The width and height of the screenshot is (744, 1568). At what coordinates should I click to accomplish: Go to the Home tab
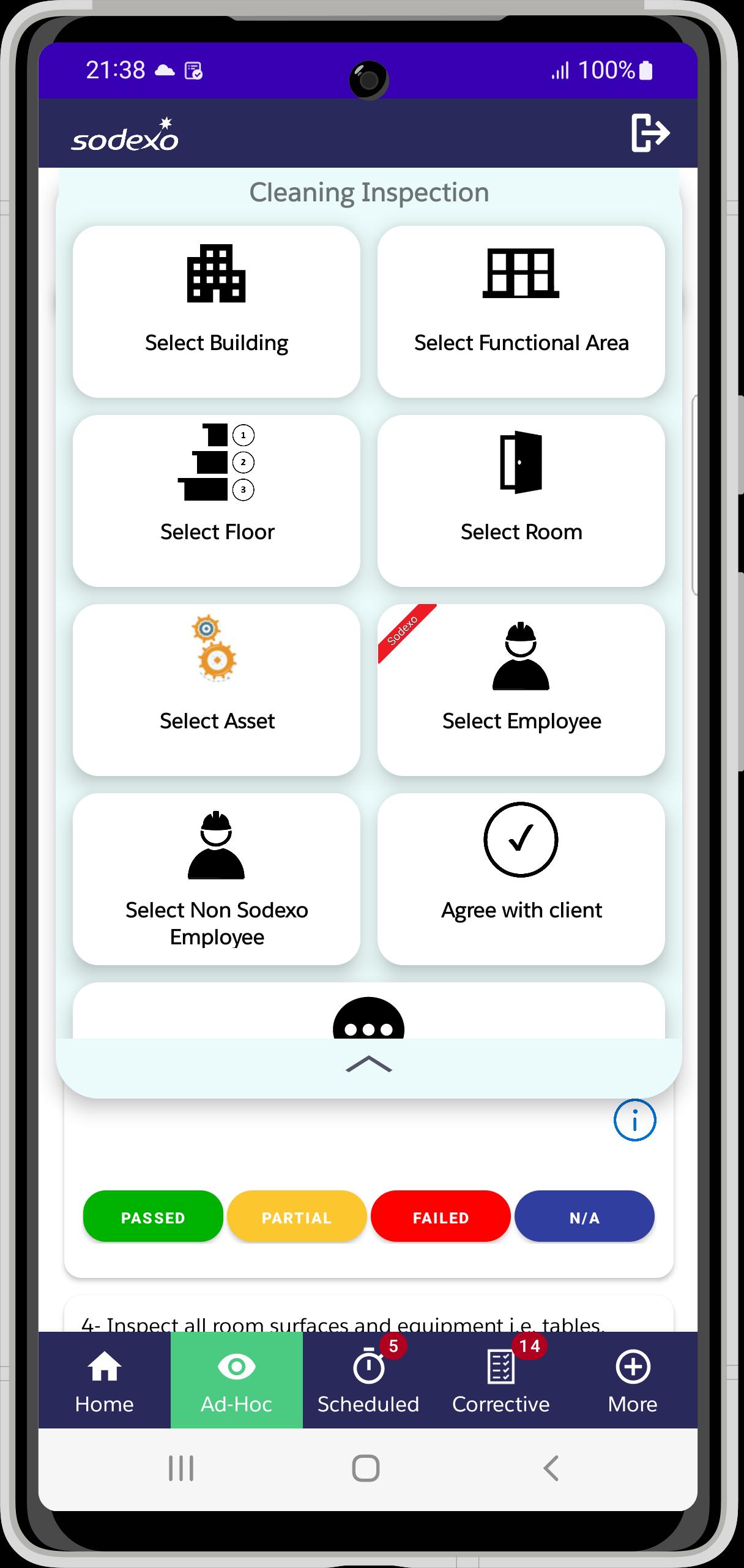point(105,1381)
